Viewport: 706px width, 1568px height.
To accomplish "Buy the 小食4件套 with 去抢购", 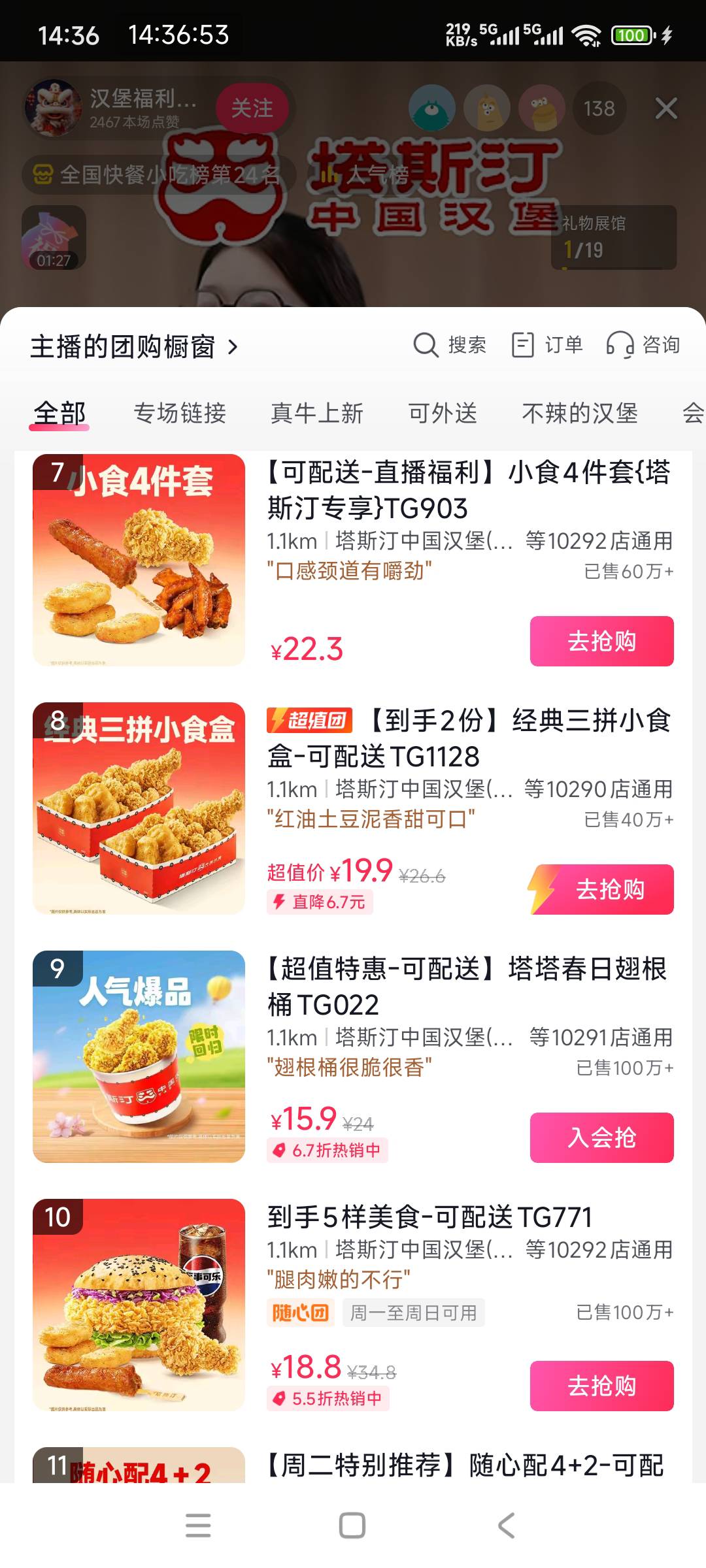I will pos(601,642).
